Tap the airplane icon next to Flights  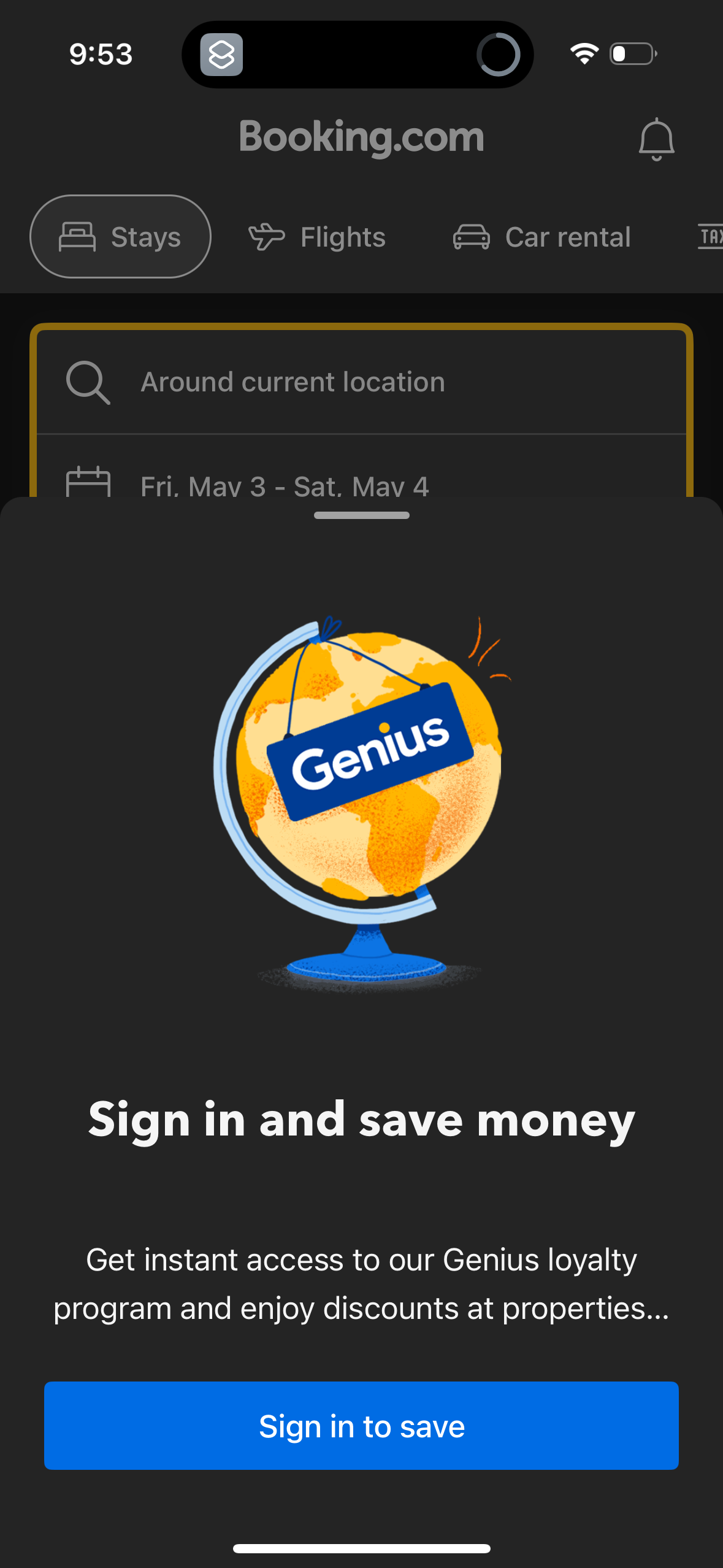click(268, 236)
